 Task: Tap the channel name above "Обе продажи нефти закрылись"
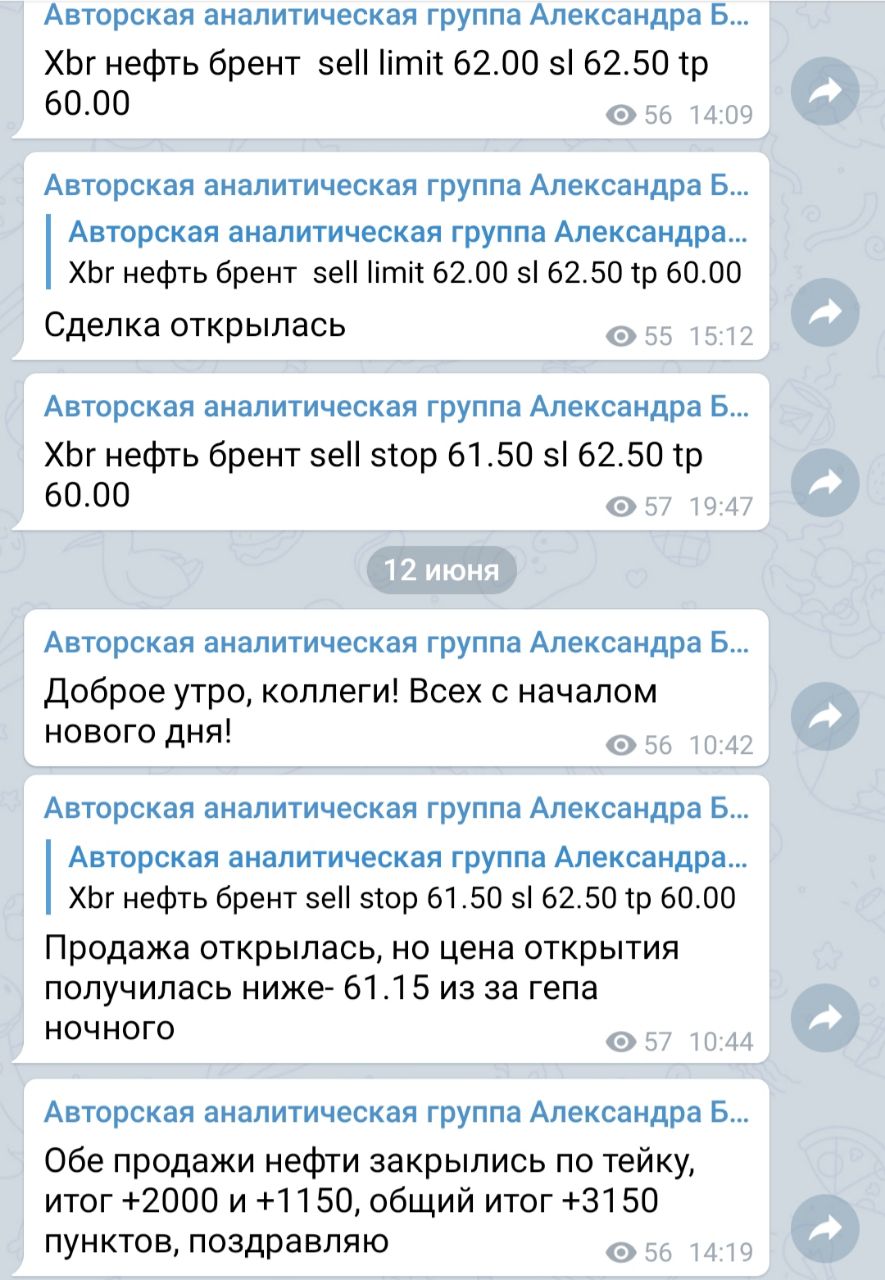(395, 1113)
